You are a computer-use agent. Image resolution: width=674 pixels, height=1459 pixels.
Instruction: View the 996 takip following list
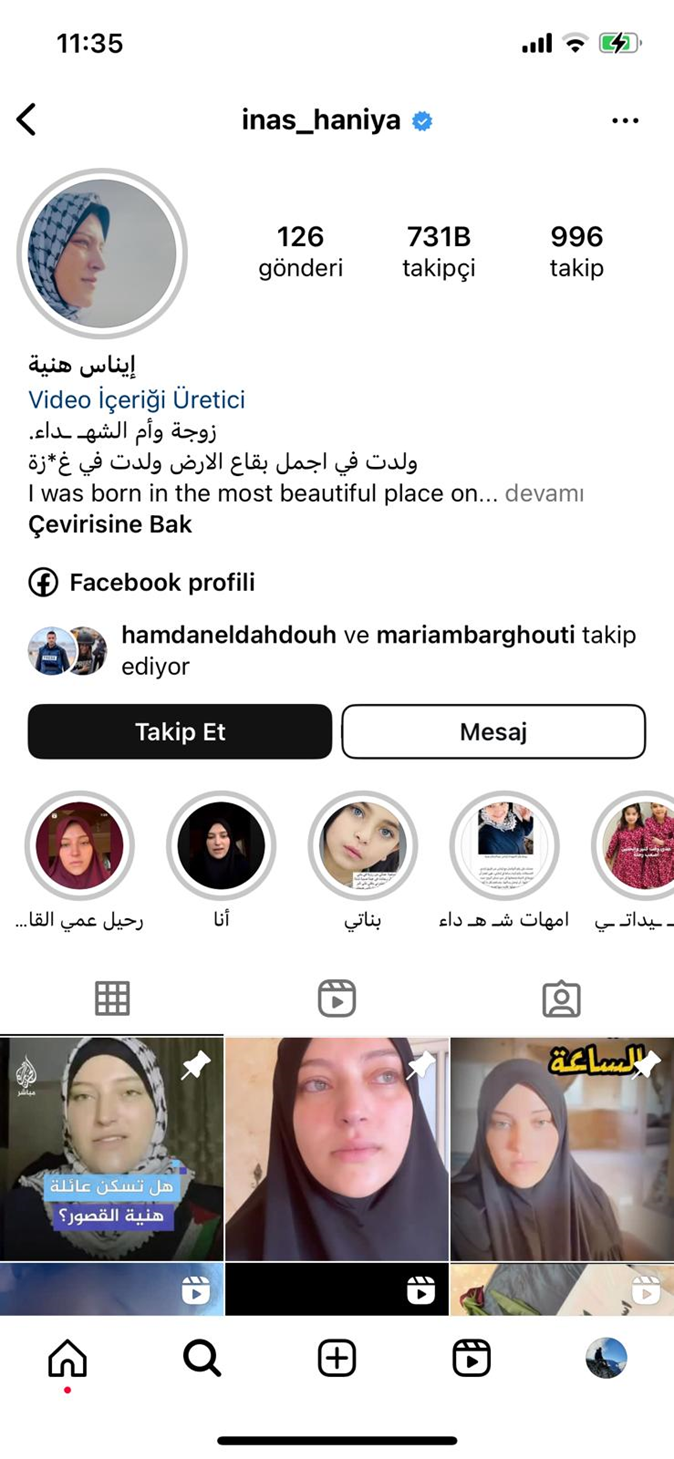tap(577, 251)
